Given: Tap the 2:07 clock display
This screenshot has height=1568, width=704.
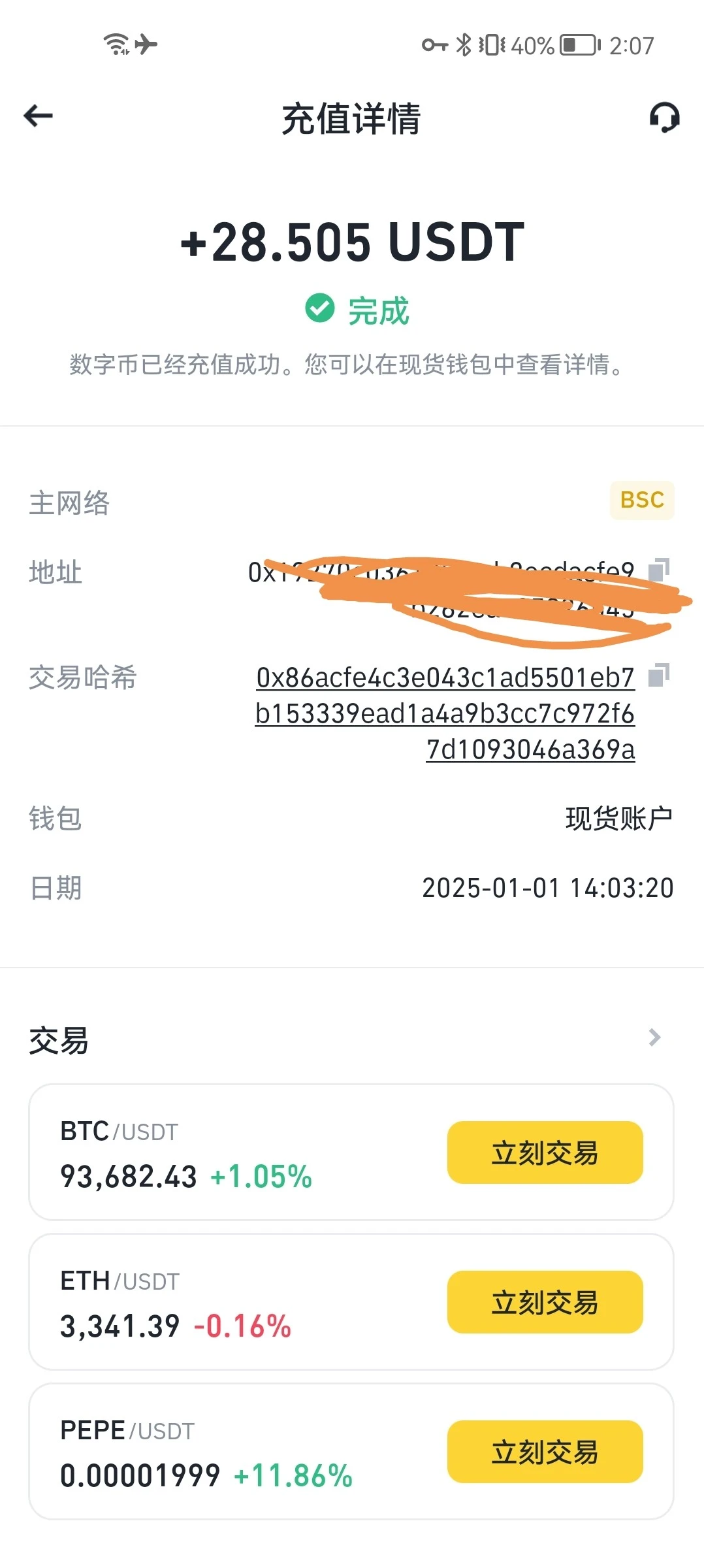Looking at the screenshot, I should [631, 44].
